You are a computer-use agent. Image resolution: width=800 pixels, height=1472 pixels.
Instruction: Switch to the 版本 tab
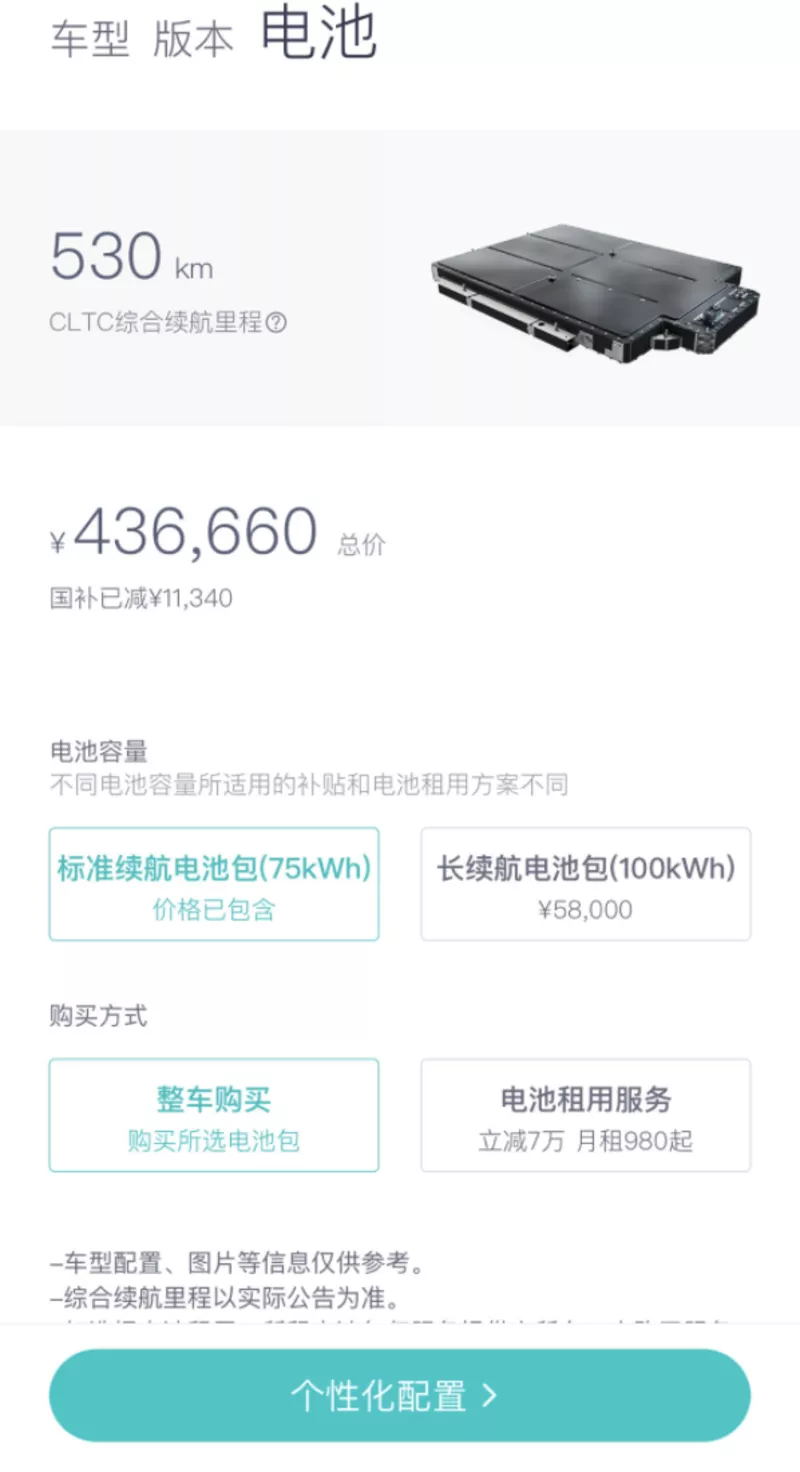tap(193, 40)
